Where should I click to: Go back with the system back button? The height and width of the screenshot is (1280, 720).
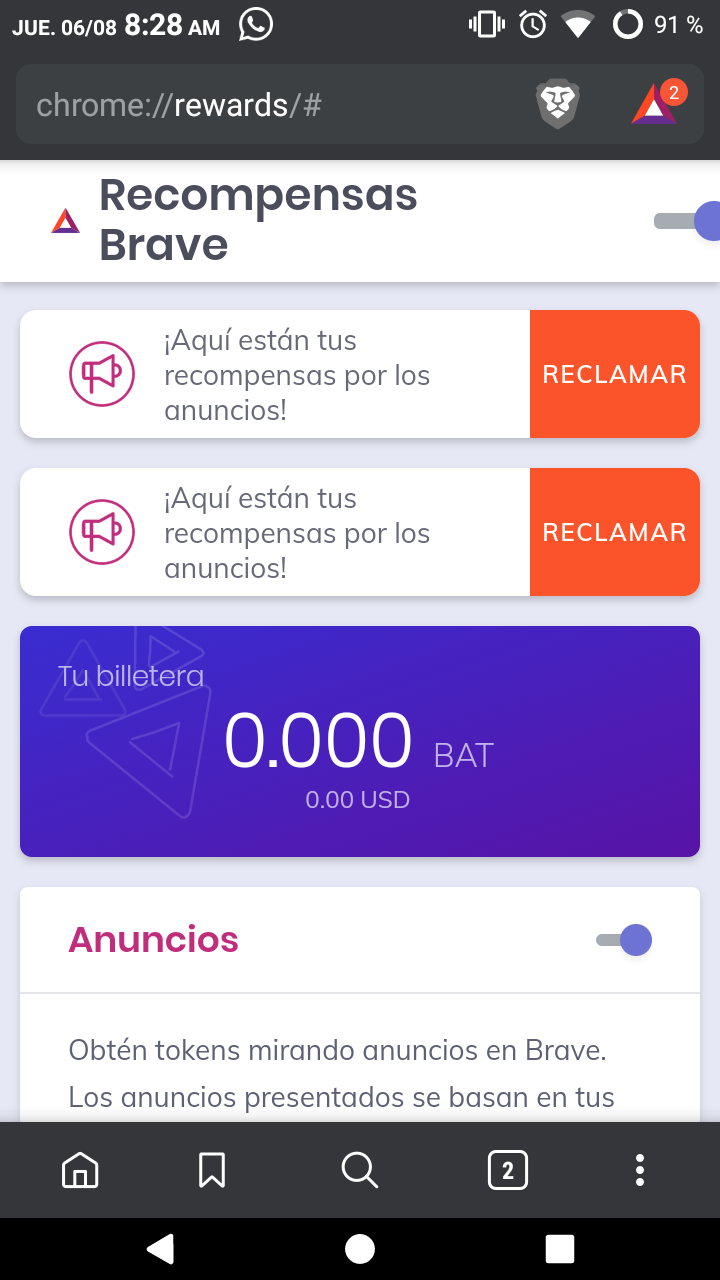coord(160,1248)
